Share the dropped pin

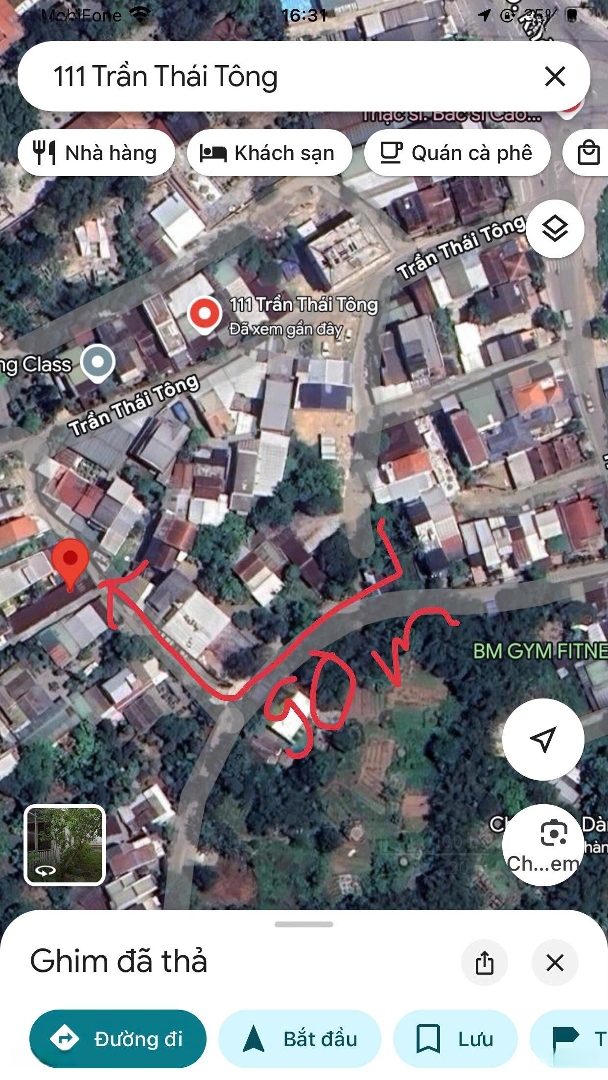coord(485,963)
